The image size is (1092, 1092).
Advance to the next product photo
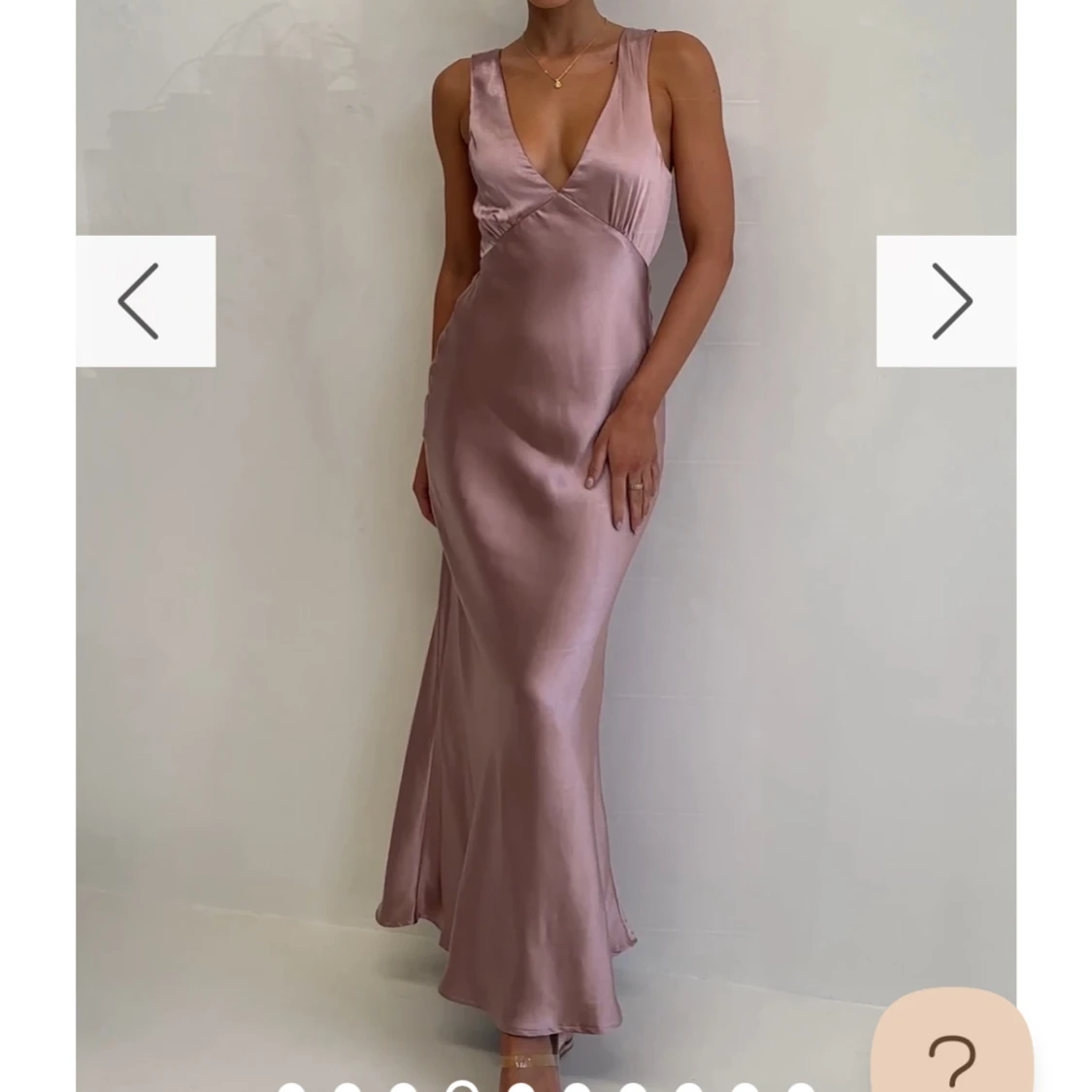pos(946,301)
